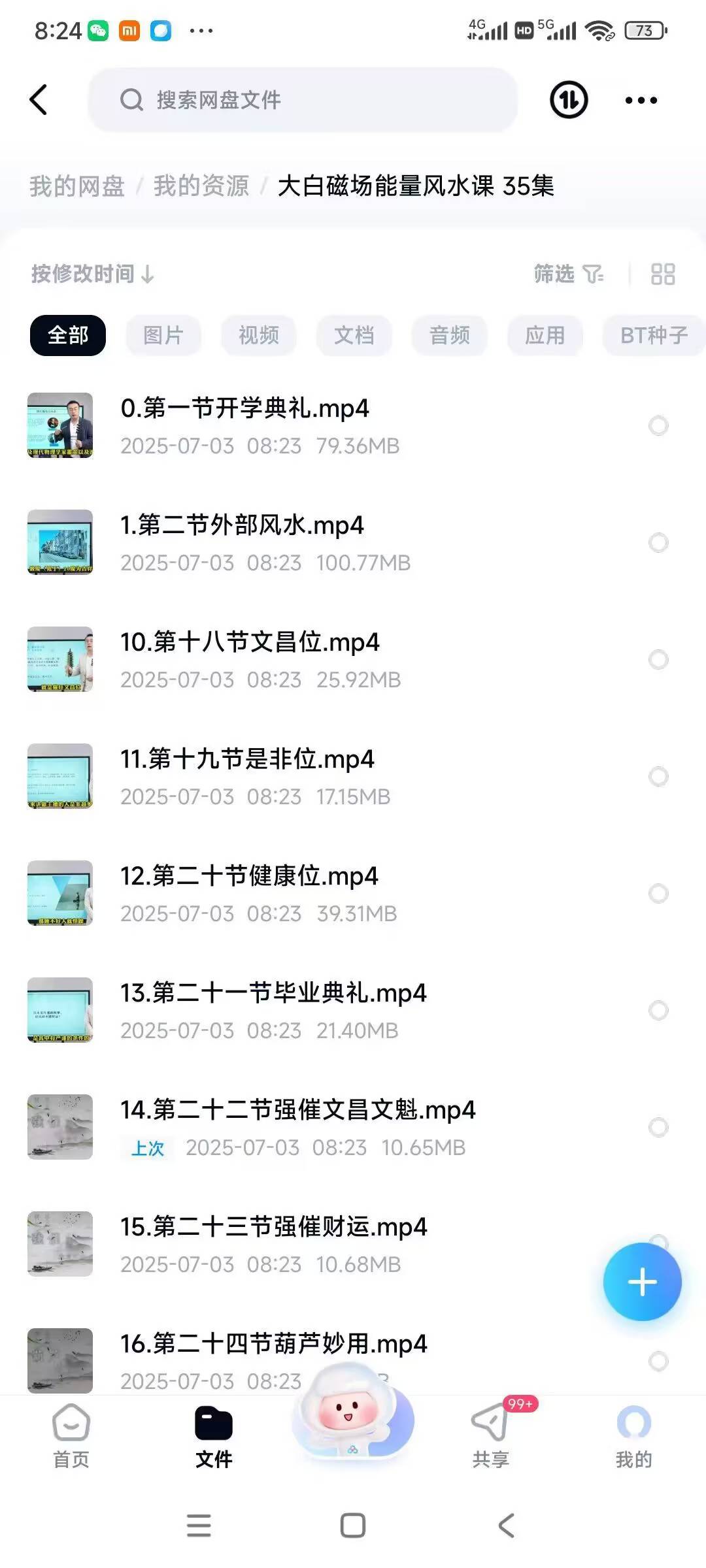
Task: Tap the 搜索网盘文件 search box
Action: tap(303, 100)
